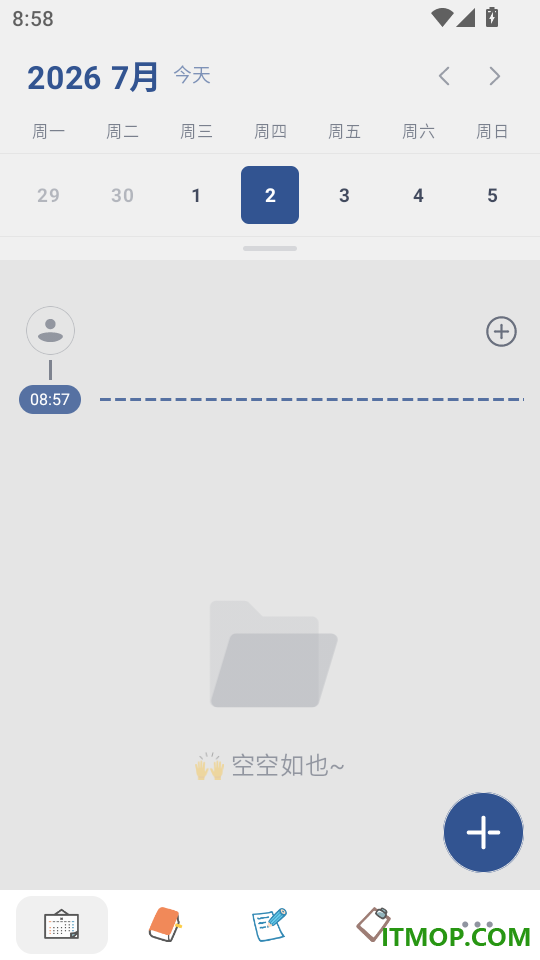Switch to the note-with-pencil tab
Viewport: 540px width, 960px height.
269,924
